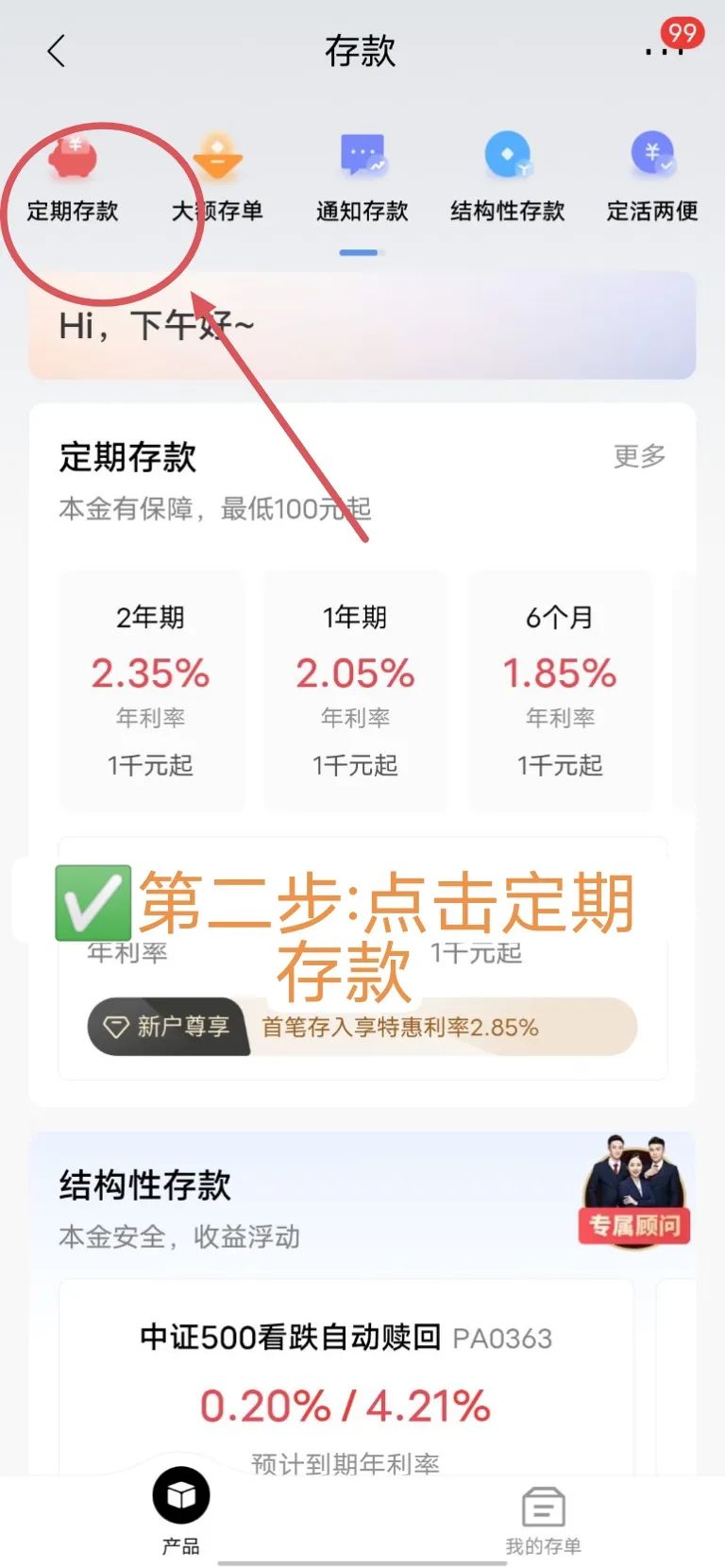This screenshot has height=1568, width=725.
Task: Tap the 新户尊享 diamond badge icon
Action: tap(115, 1026)
